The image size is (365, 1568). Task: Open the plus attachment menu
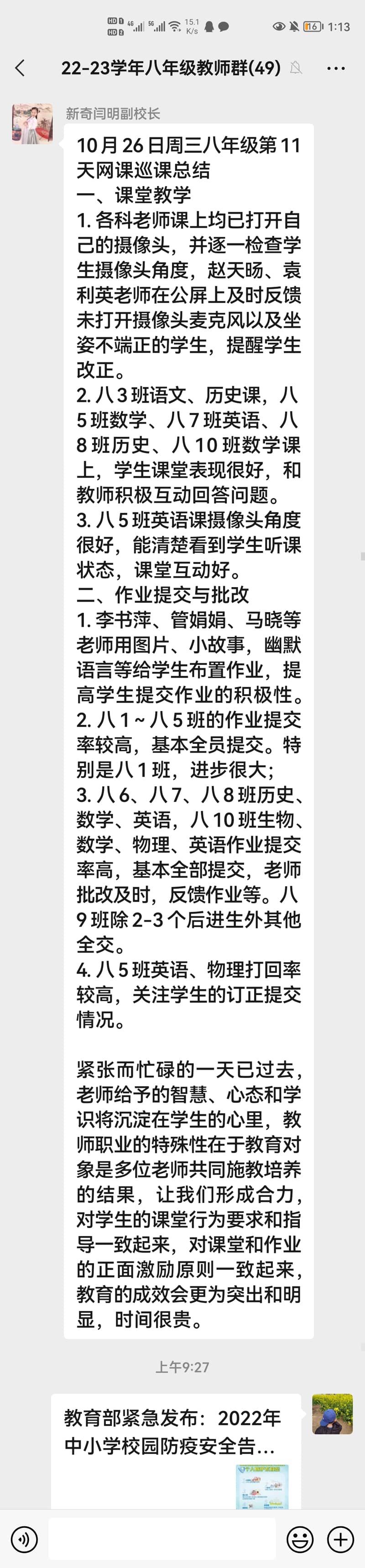[x=341, y=1539]
